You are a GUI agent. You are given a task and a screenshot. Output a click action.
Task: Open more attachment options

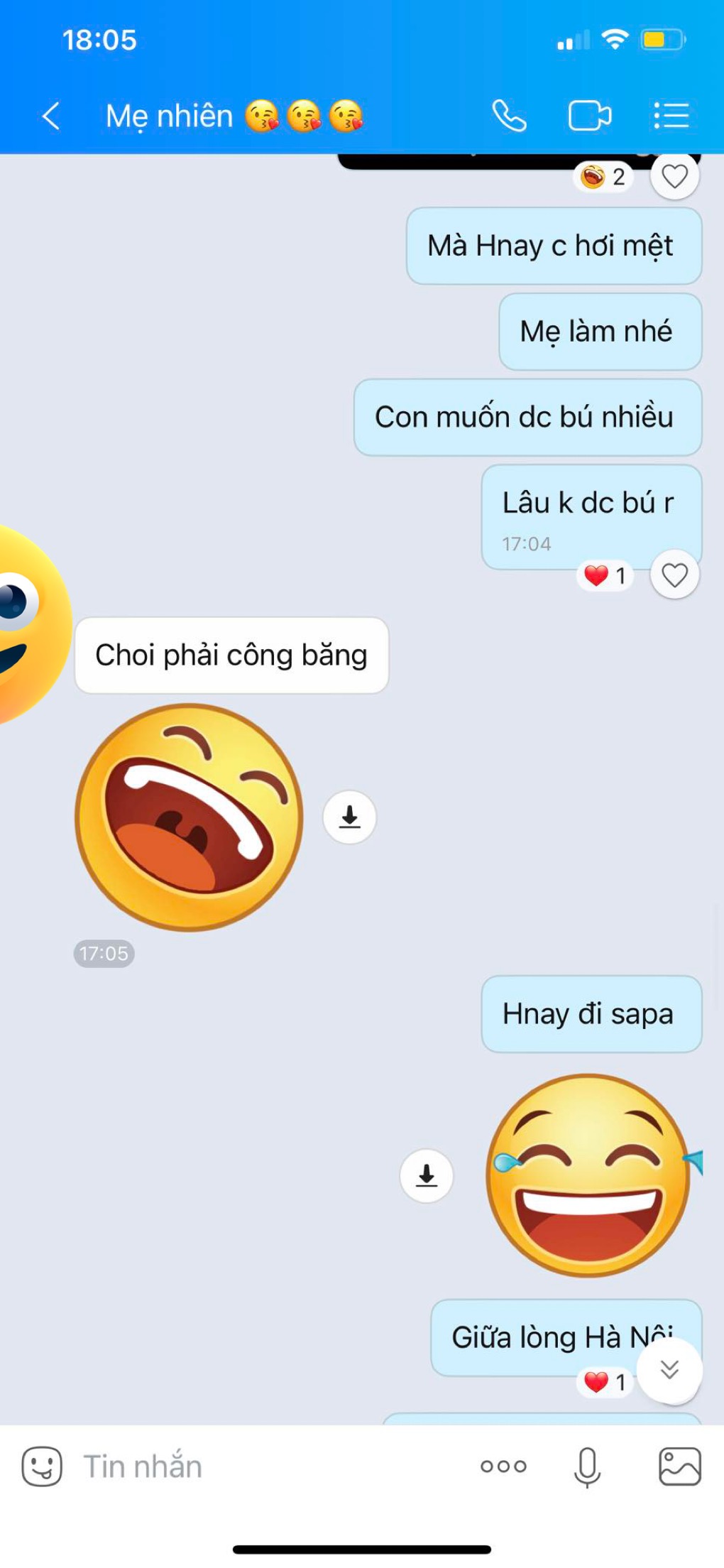click(503, 1466)
